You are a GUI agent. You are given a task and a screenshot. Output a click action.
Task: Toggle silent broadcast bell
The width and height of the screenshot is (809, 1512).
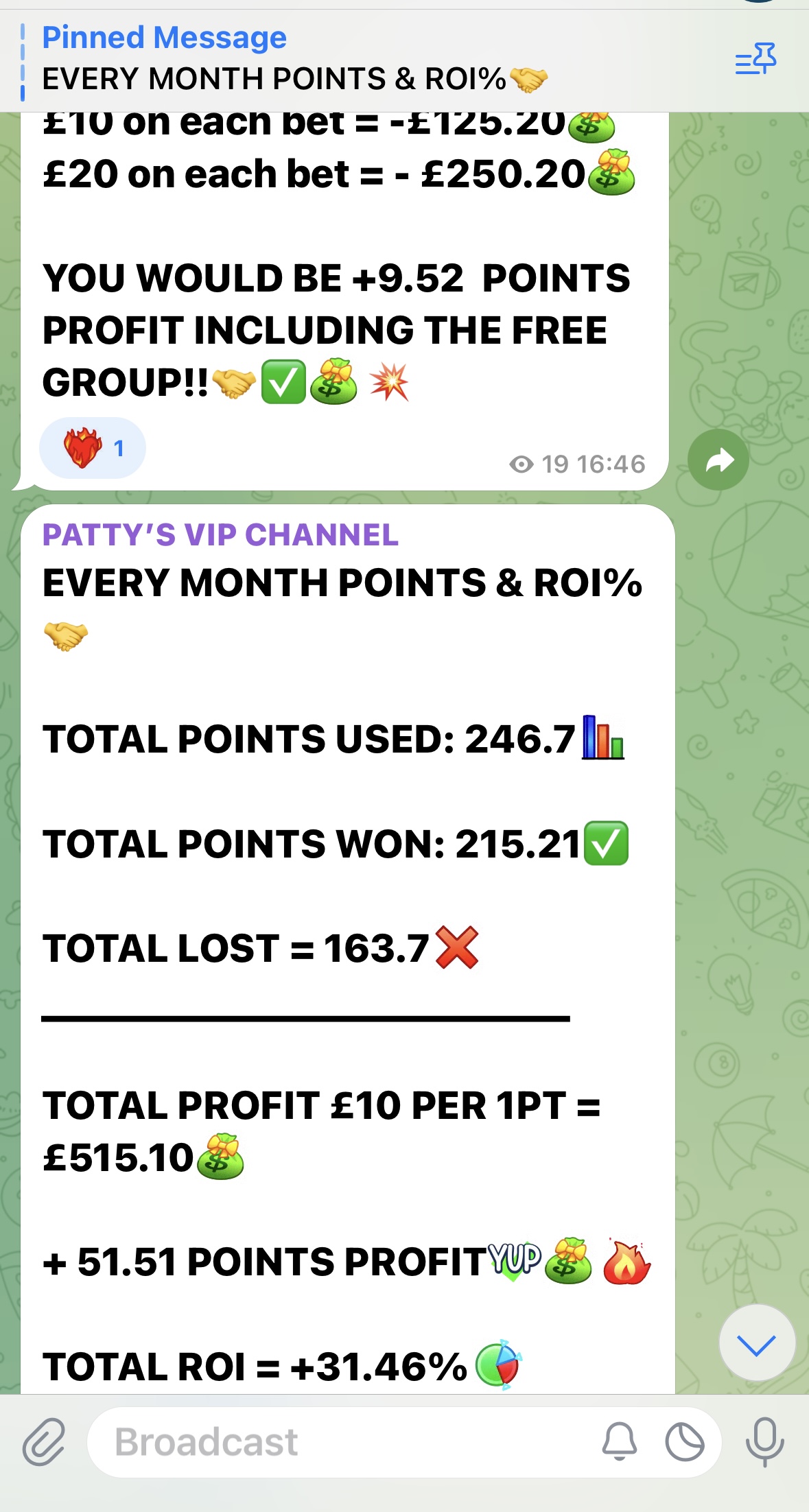tap(619, 1441)
